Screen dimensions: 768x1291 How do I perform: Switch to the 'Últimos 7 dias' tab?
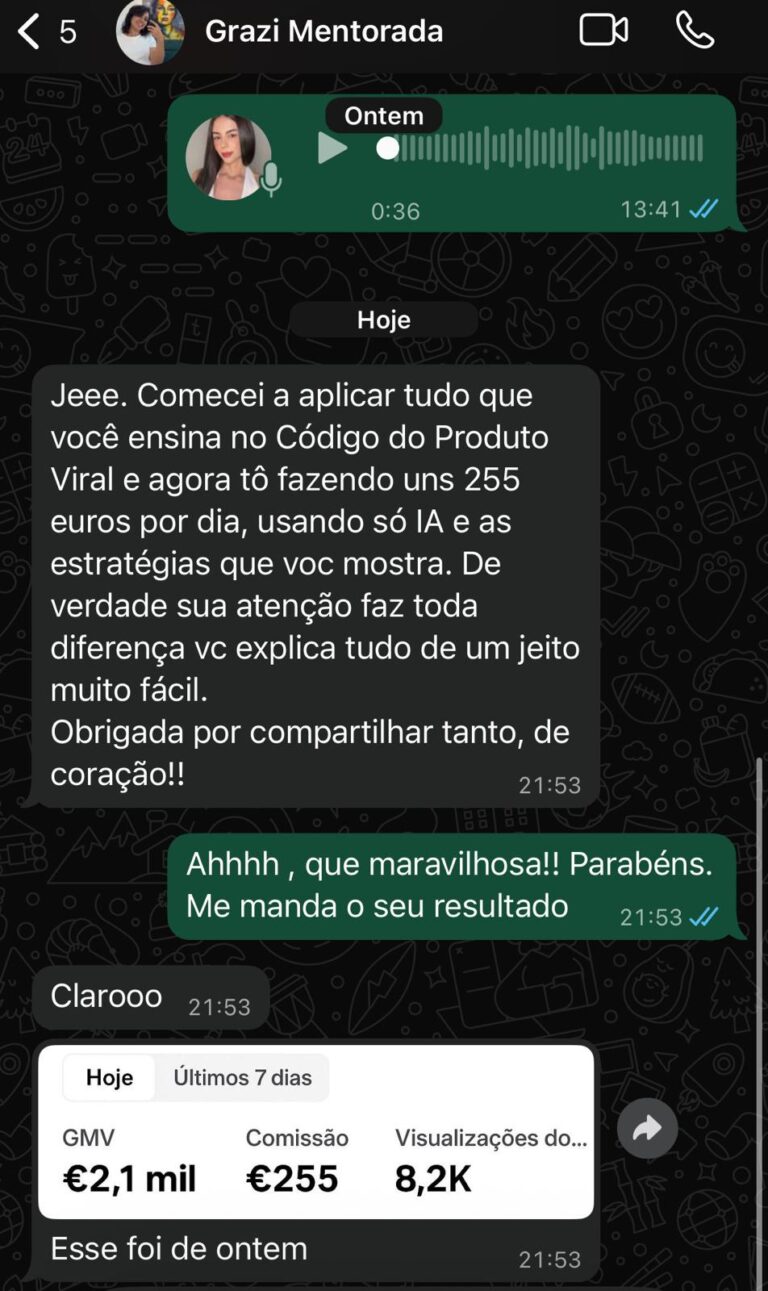pos(242,1077)
